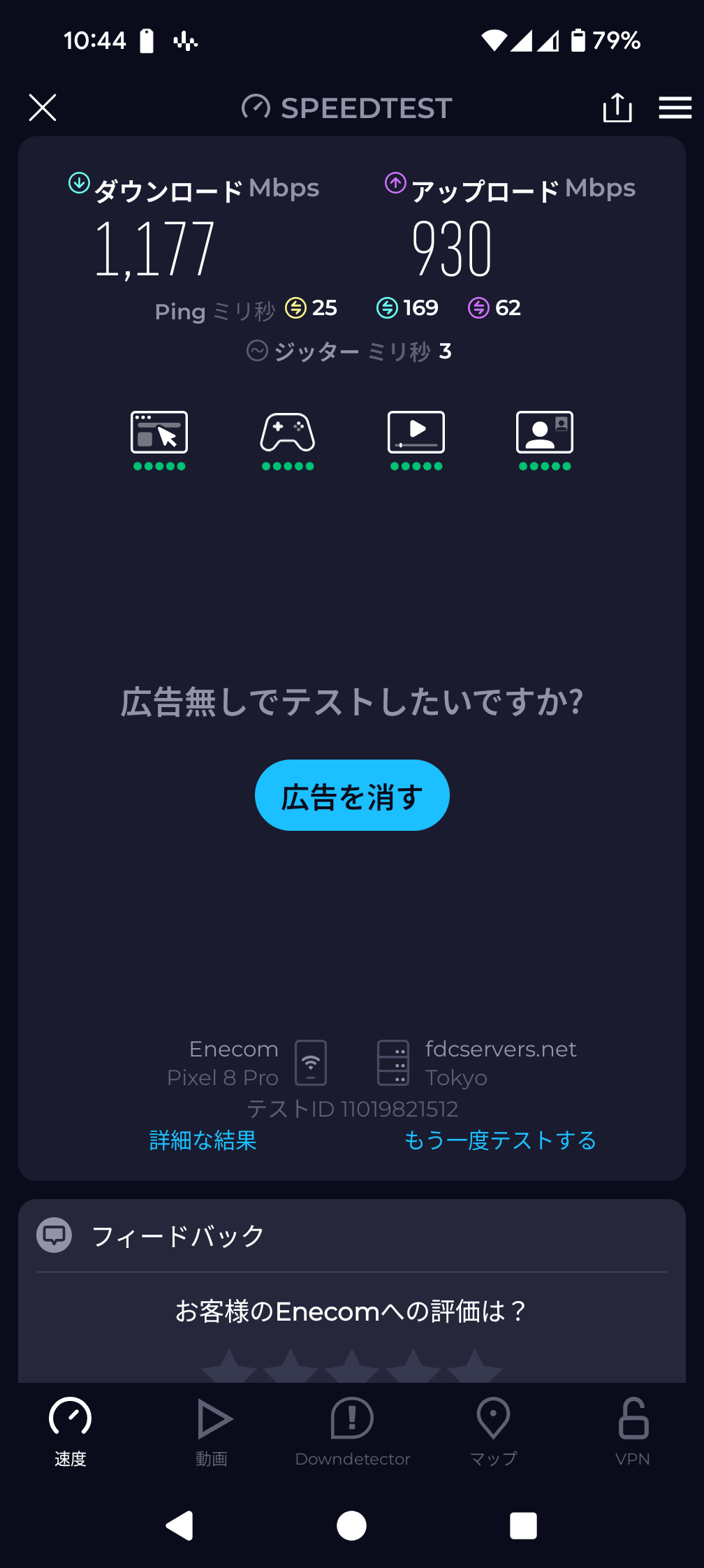The image size is (704, 1568).
Task: Tap the web browsing rating icon
Action: 159,433
